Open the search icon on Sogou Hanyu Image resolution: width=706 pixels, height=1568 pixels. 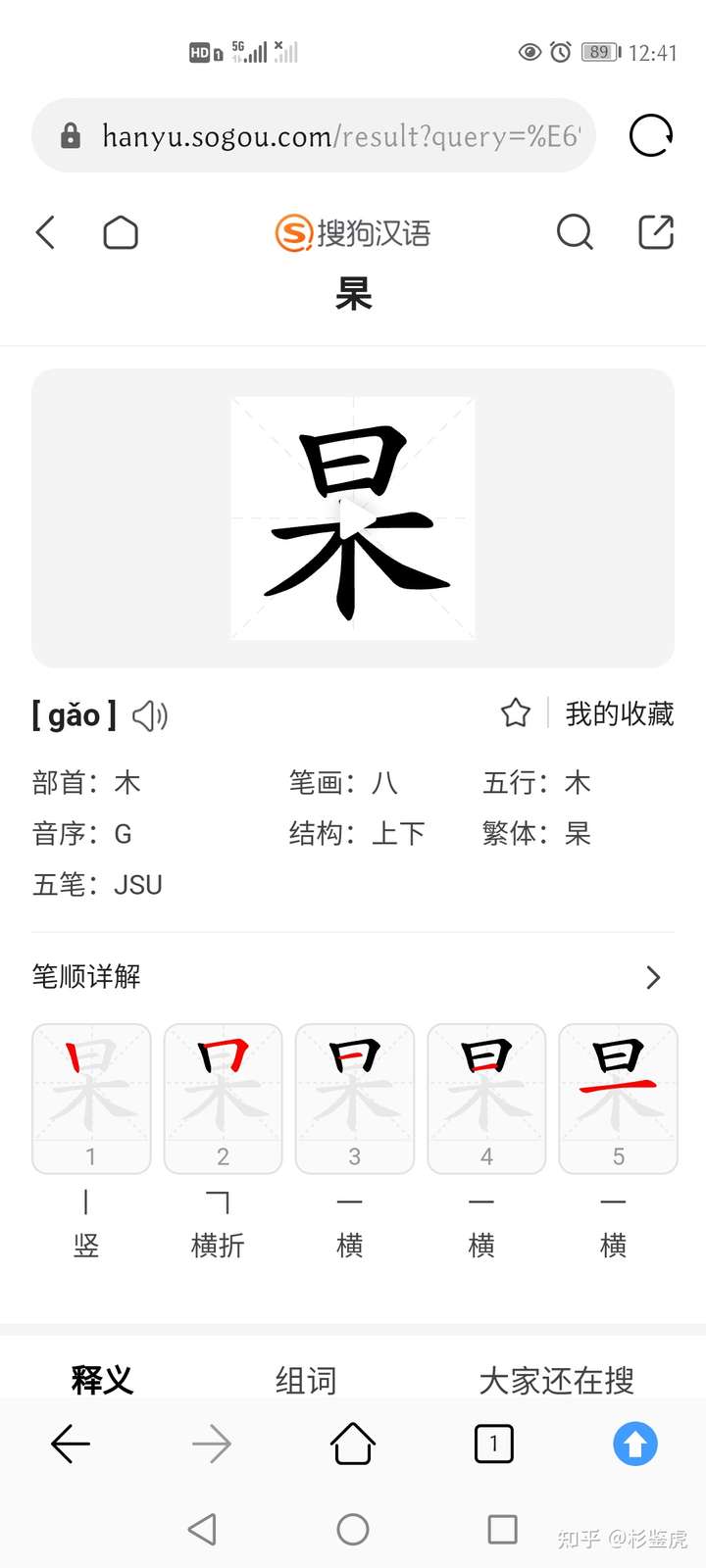click(575, 233)
